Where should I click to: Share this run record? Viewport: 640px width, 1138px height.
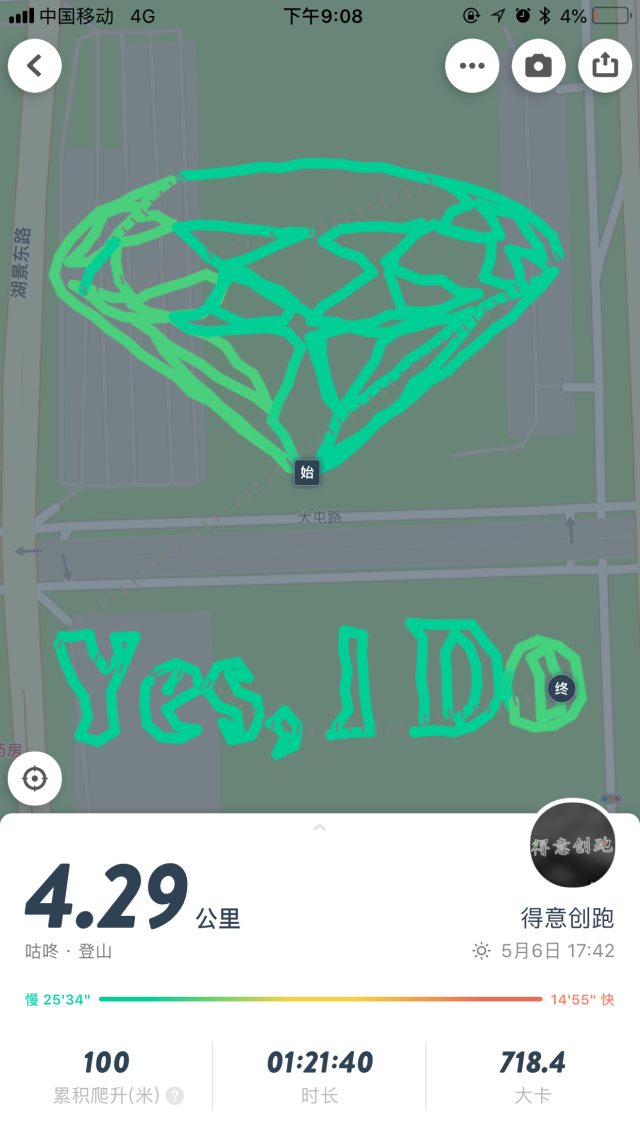604,65
